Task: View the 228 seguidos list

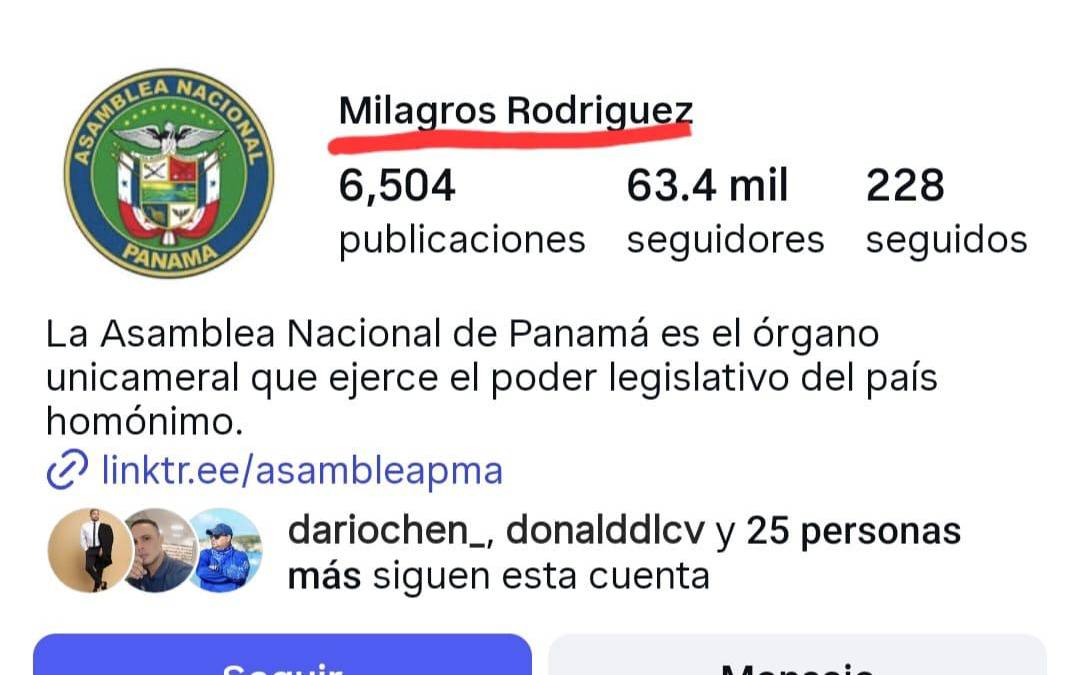Action: pyautogui.click(x=945, y=212)
